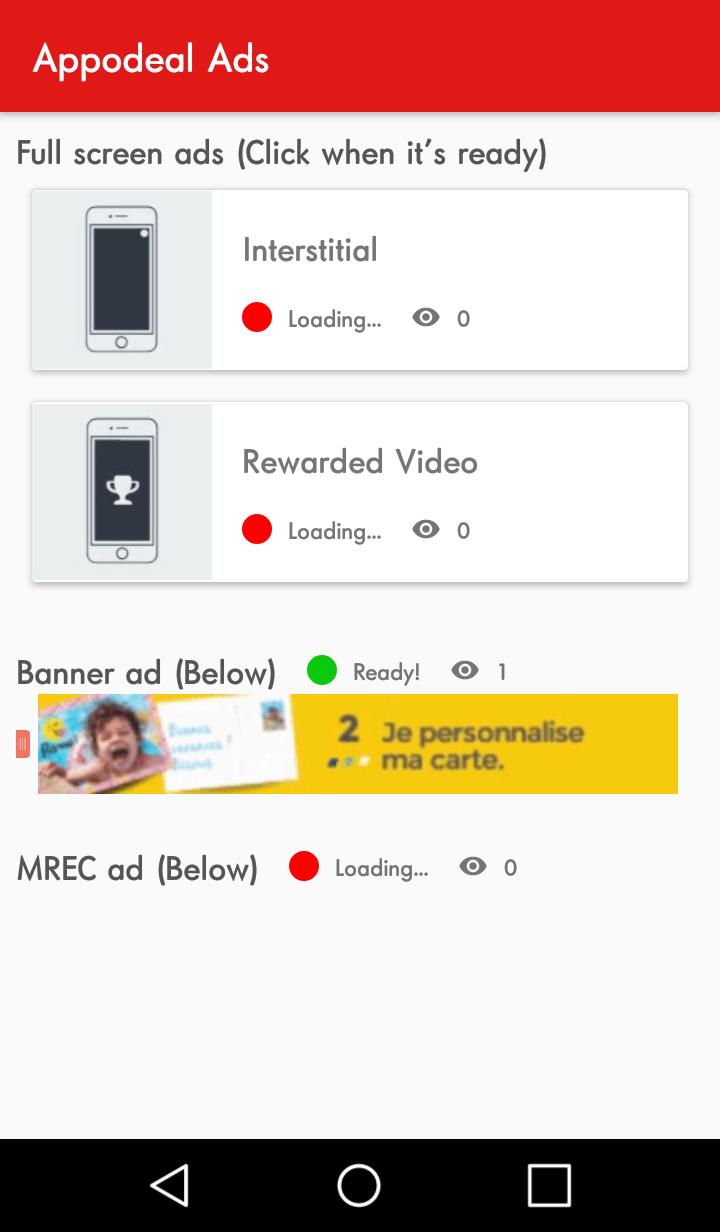The width and height of the screenshot is (720, 1232).
Task: Open the Interstitial ad card
Action: pyautogui.click(x=360, y=280)
